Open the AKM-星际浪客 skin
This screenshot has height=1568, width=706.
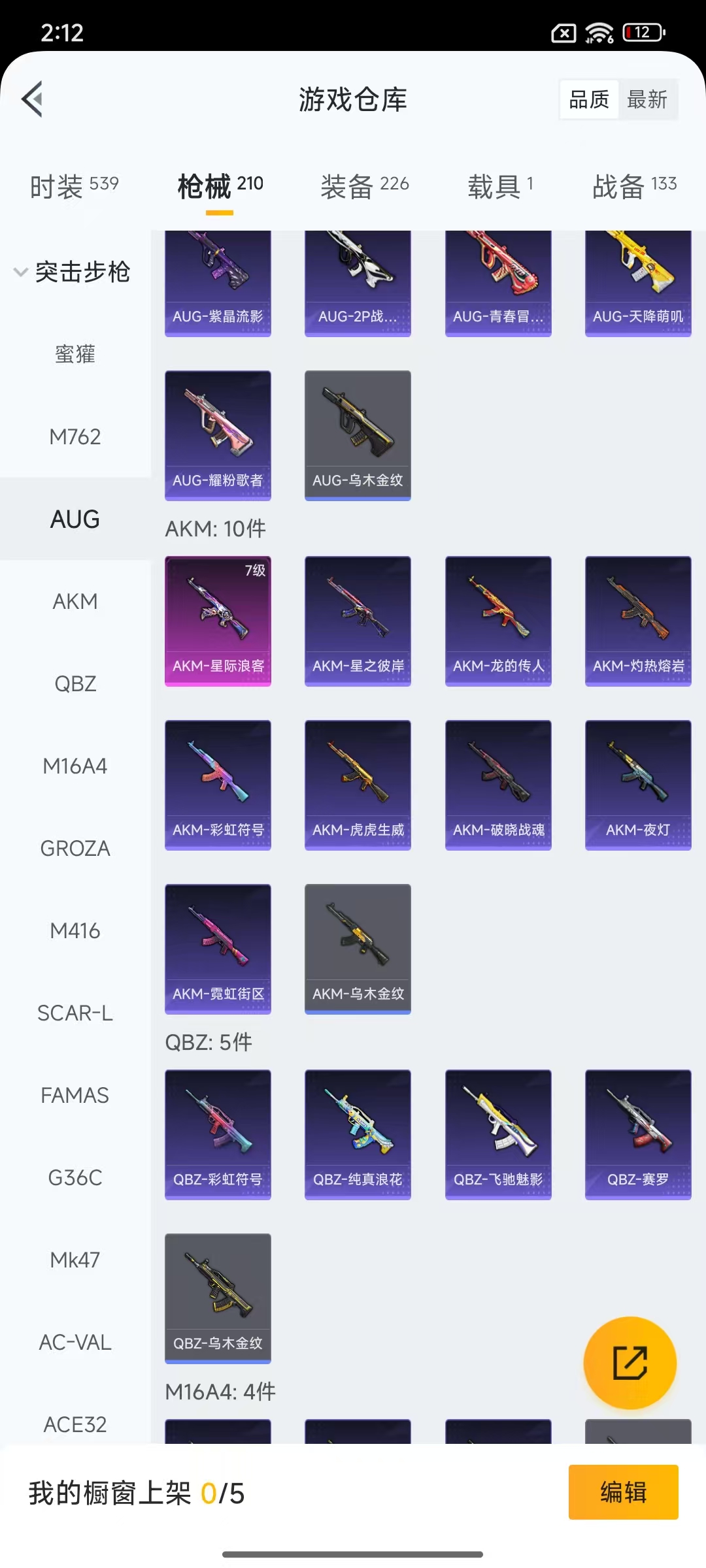tap(218, 621)
